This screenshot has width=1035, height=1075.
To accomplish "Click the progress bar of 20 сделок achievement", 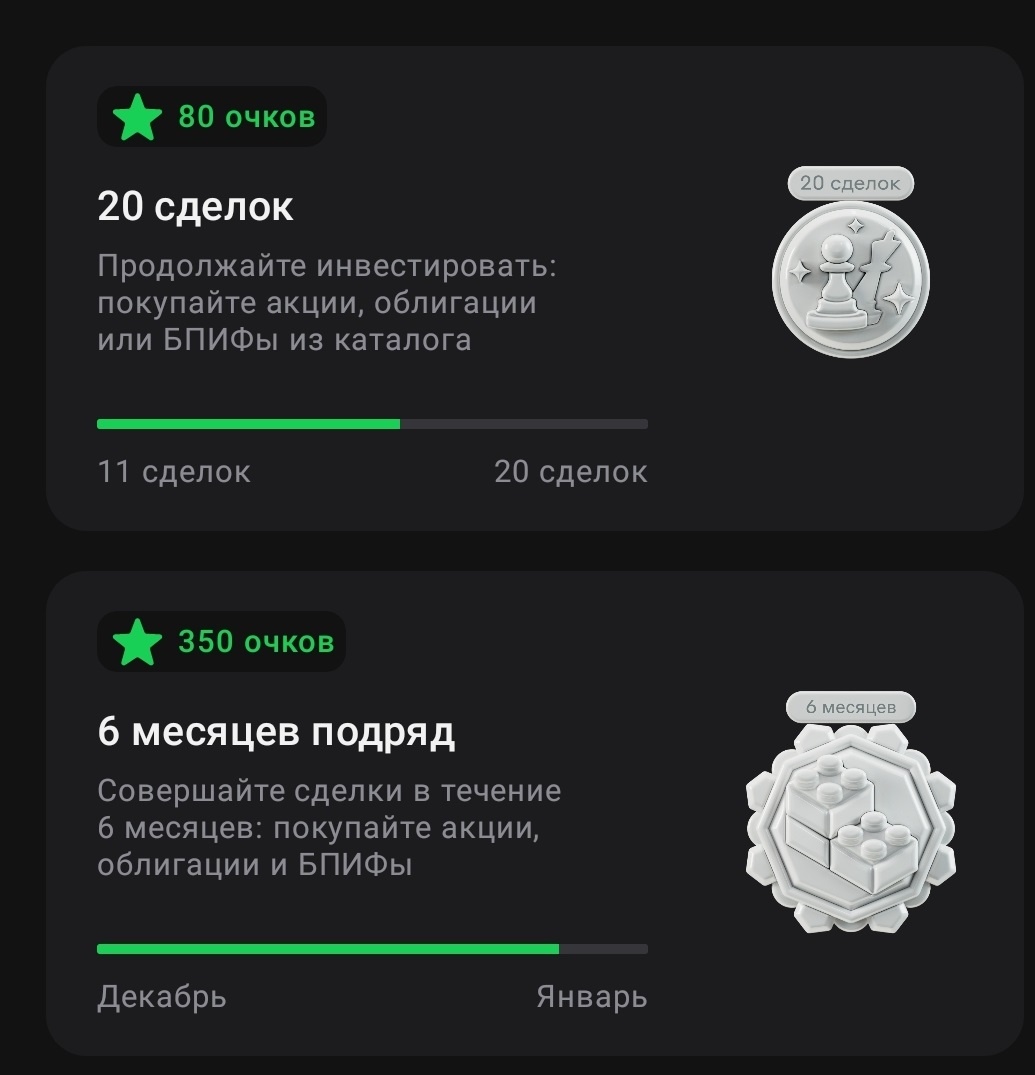I will coord(372,423).
